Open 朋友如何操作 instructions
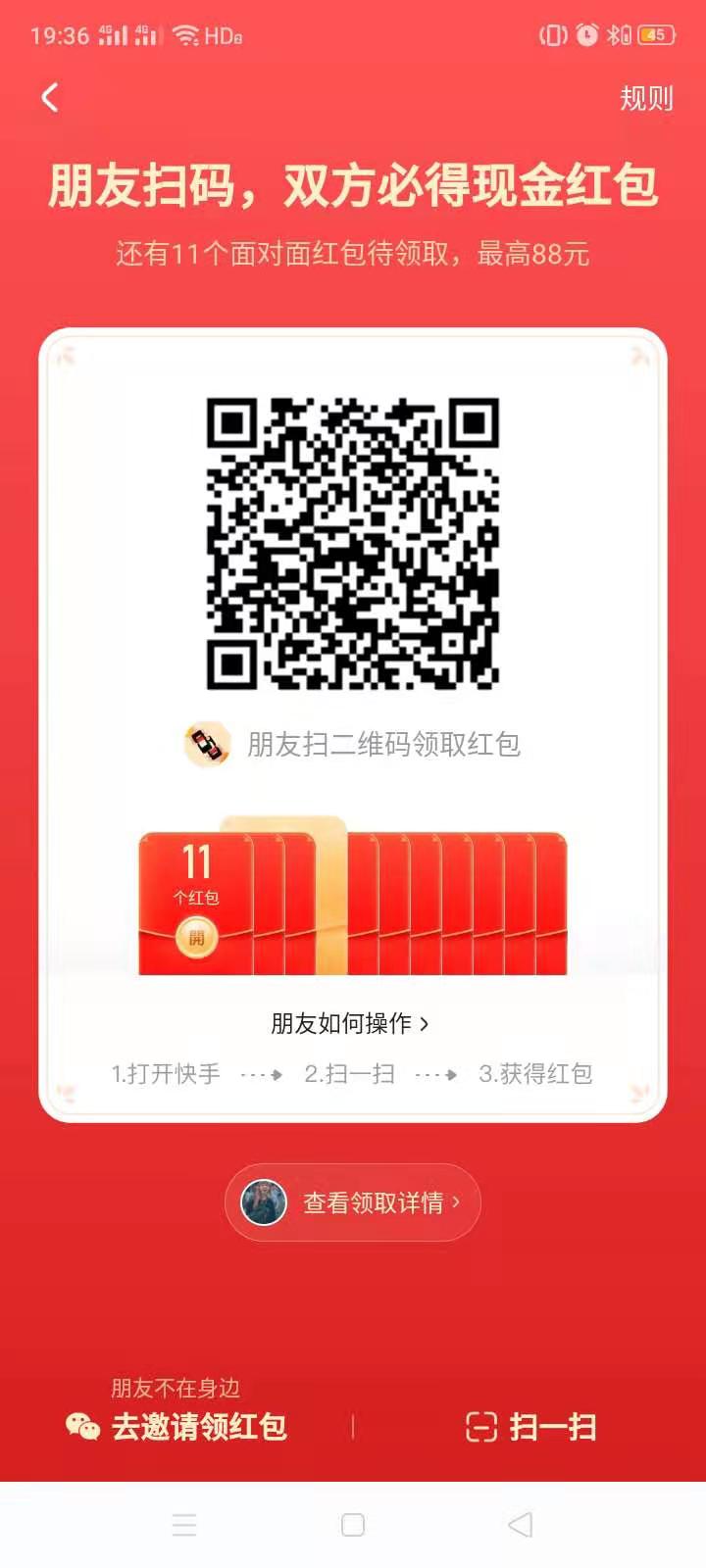This screenshot has height=1568, width=706. click(x=350, y=1024)
